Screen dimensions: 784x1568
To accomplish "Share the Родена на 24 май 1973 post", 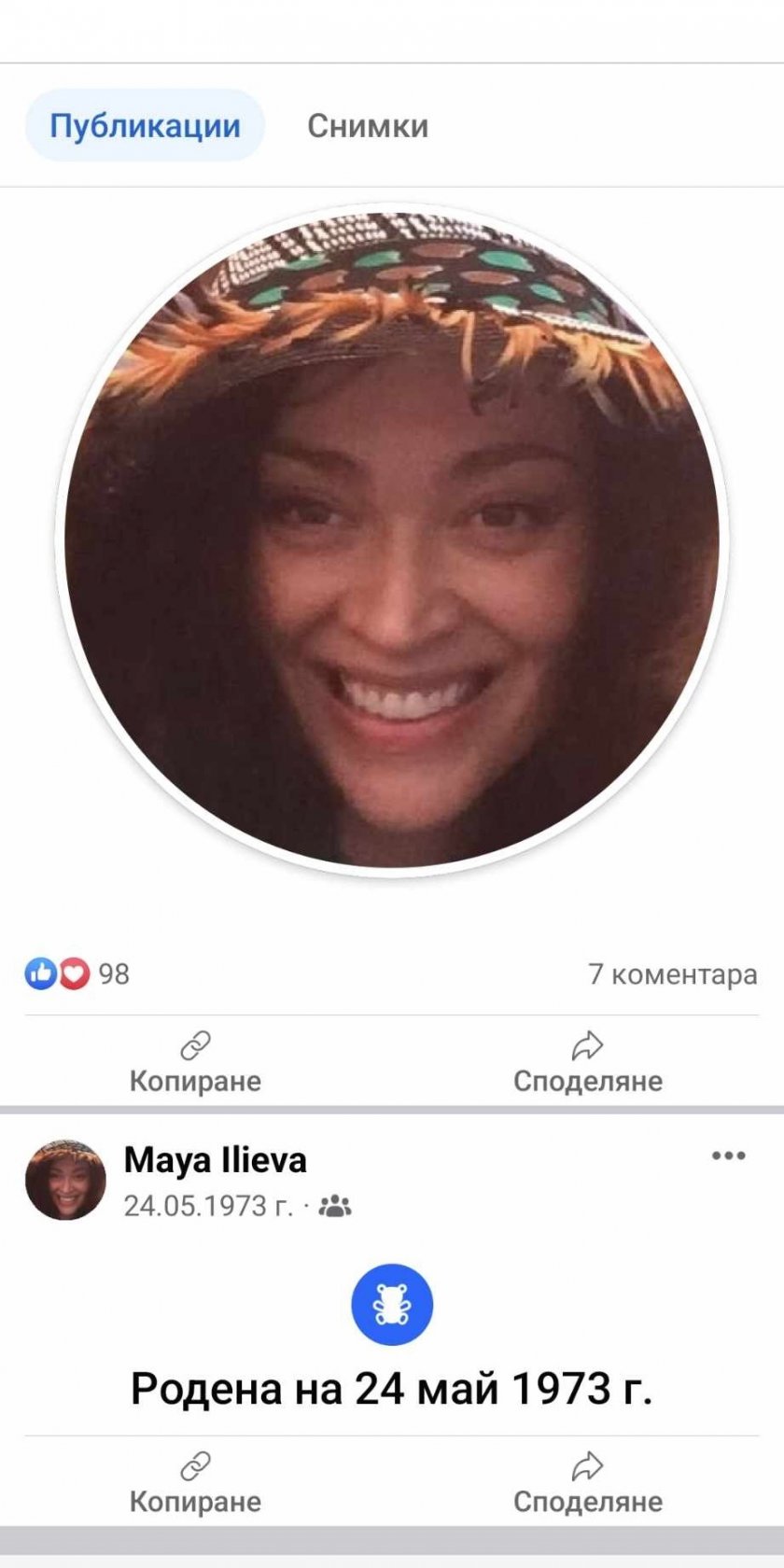I will [x=587, y=1483].
